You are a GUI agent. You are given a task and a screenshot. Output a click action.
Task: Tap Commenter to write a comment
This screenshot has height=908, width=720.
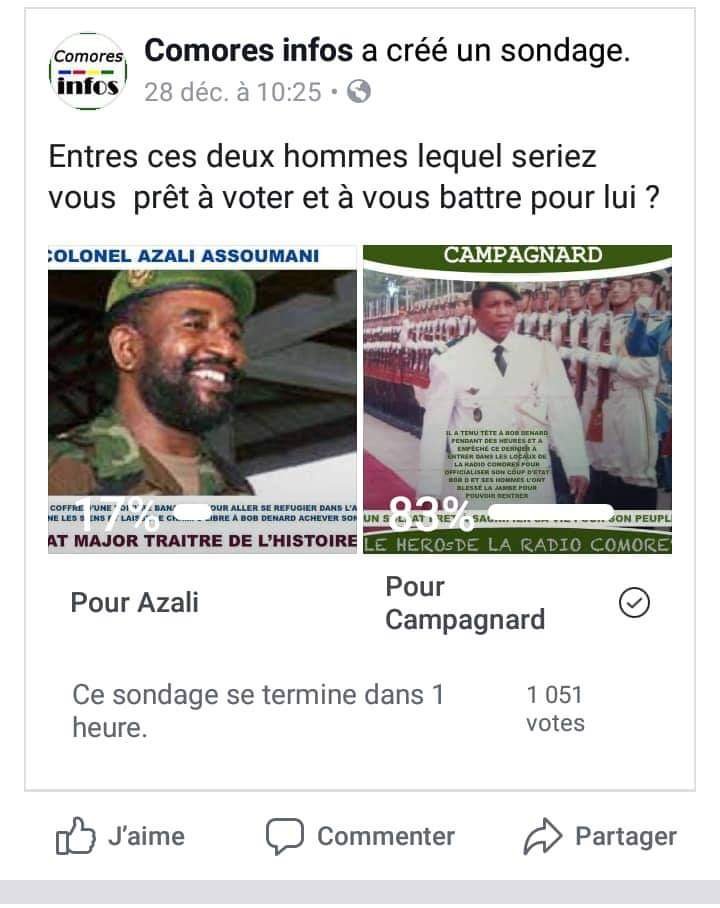[360, 836]
